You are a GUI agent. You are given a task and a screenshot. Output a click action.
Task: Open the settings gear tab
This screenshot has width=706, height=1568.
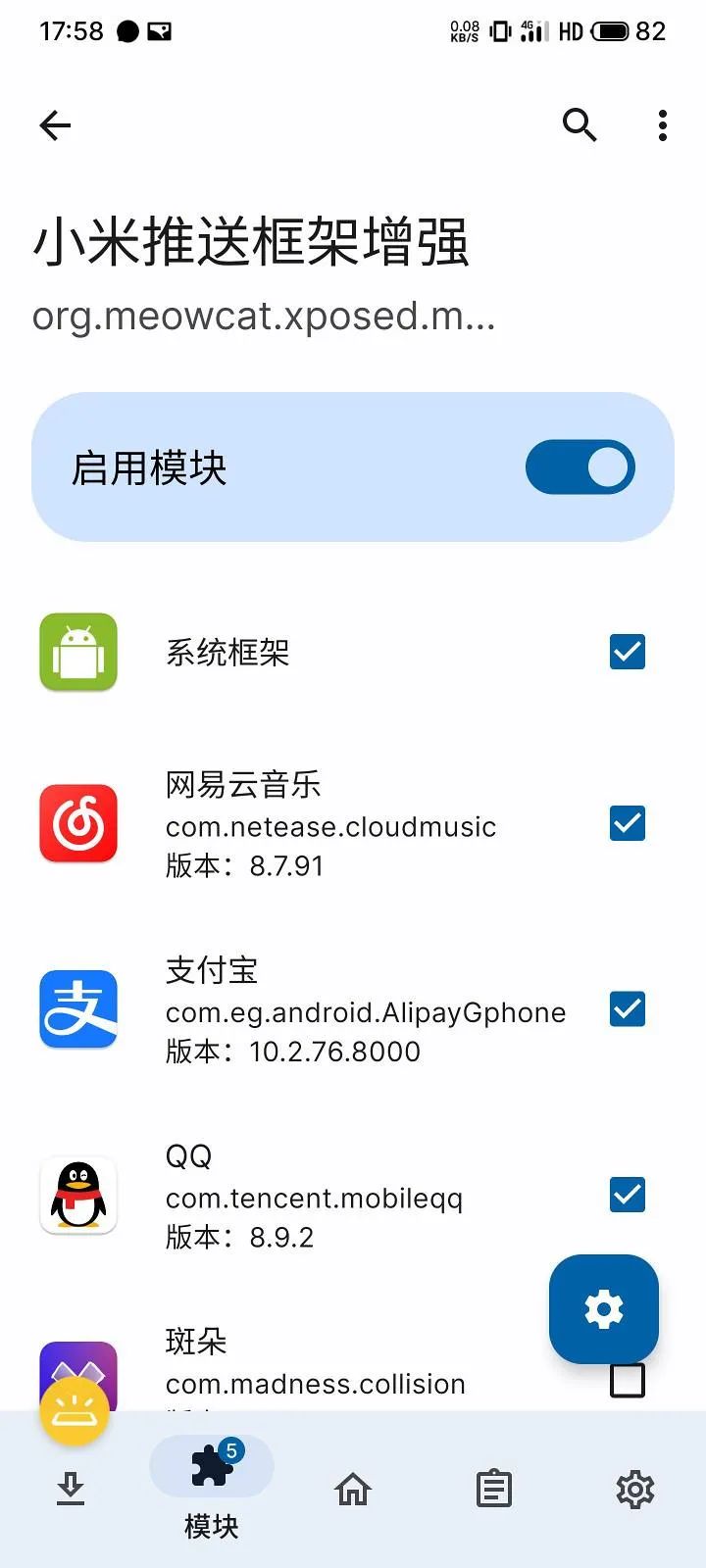coord(634,1490)
